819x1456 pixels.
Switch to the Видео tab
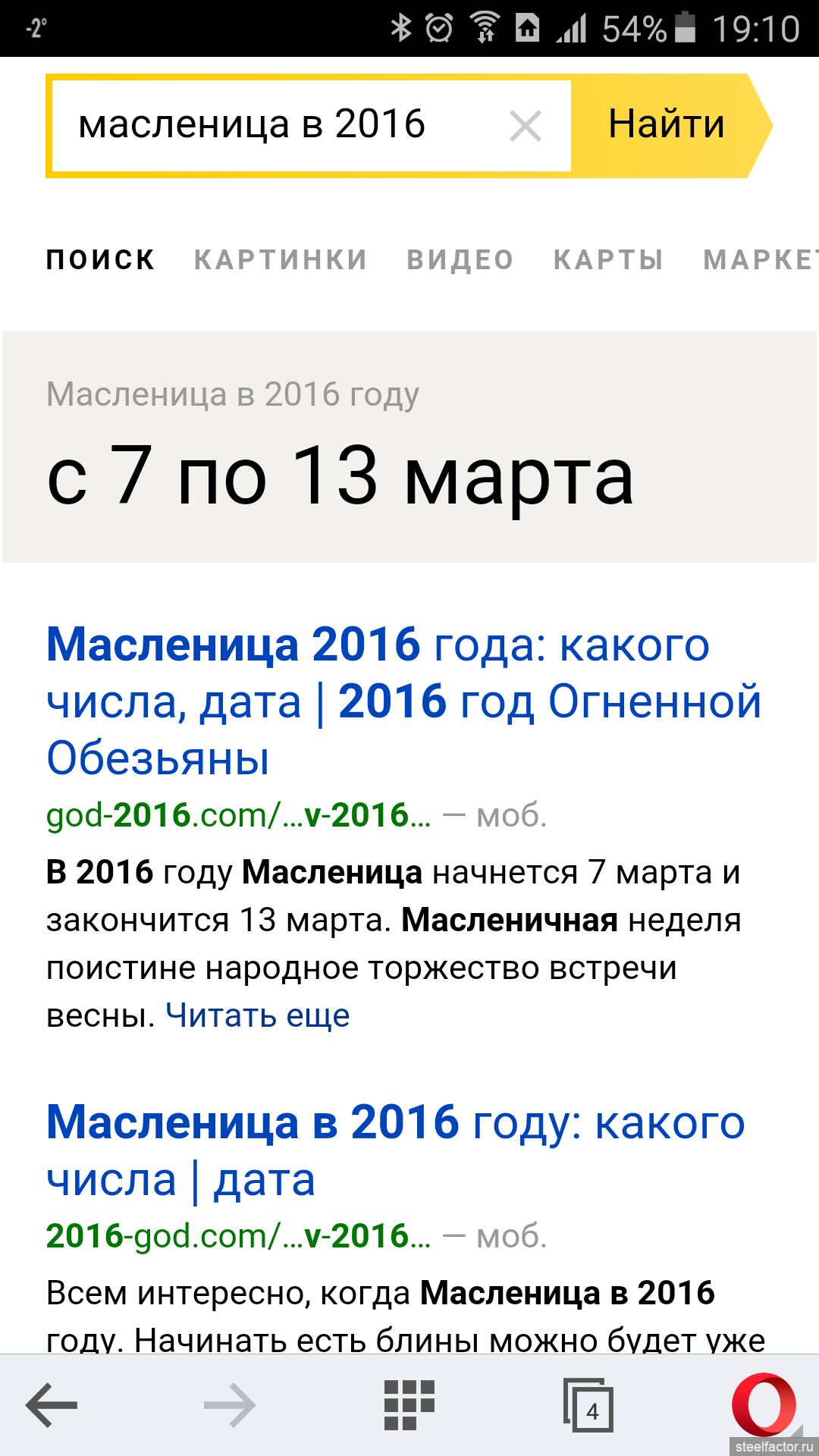[460, 260]
